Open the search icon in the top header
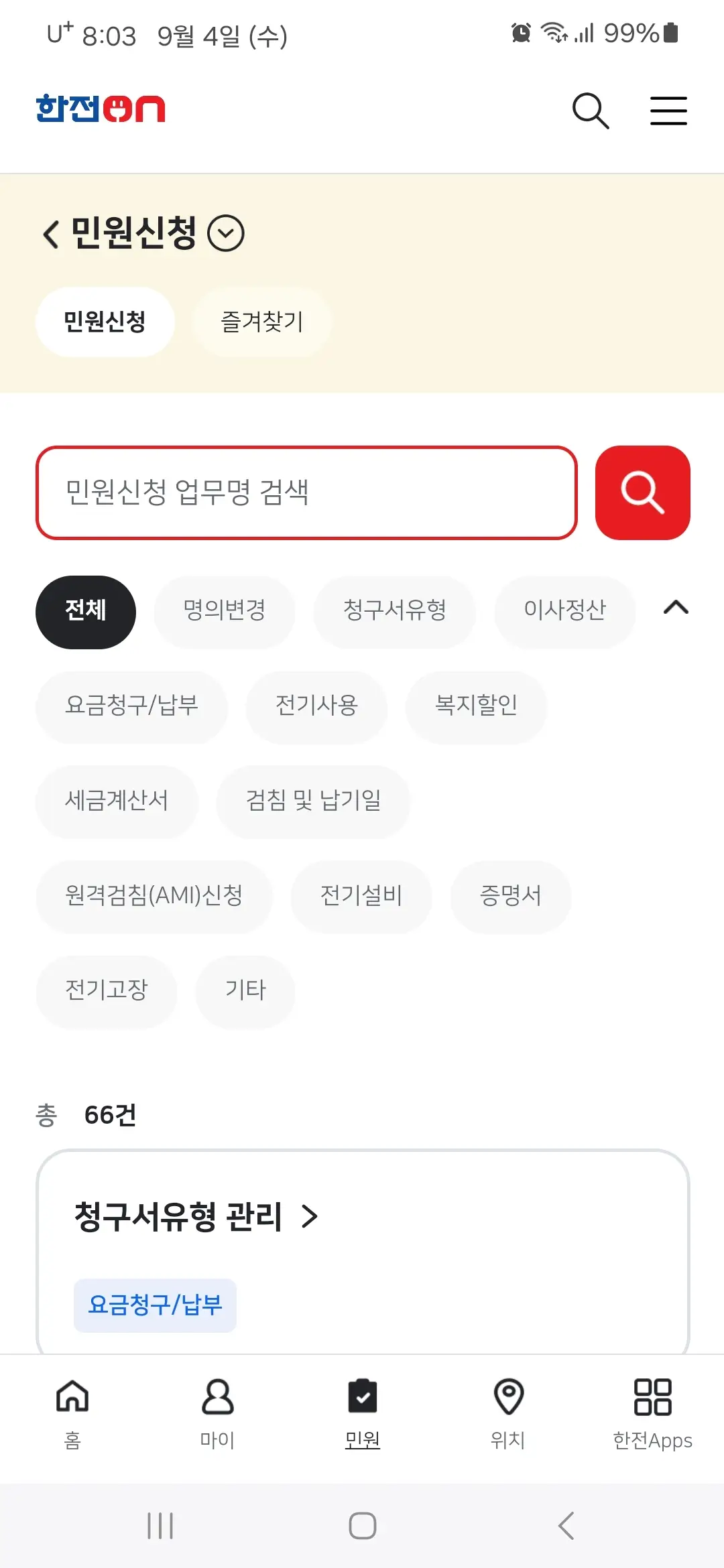724x1568 pixels. click(591, 110)
